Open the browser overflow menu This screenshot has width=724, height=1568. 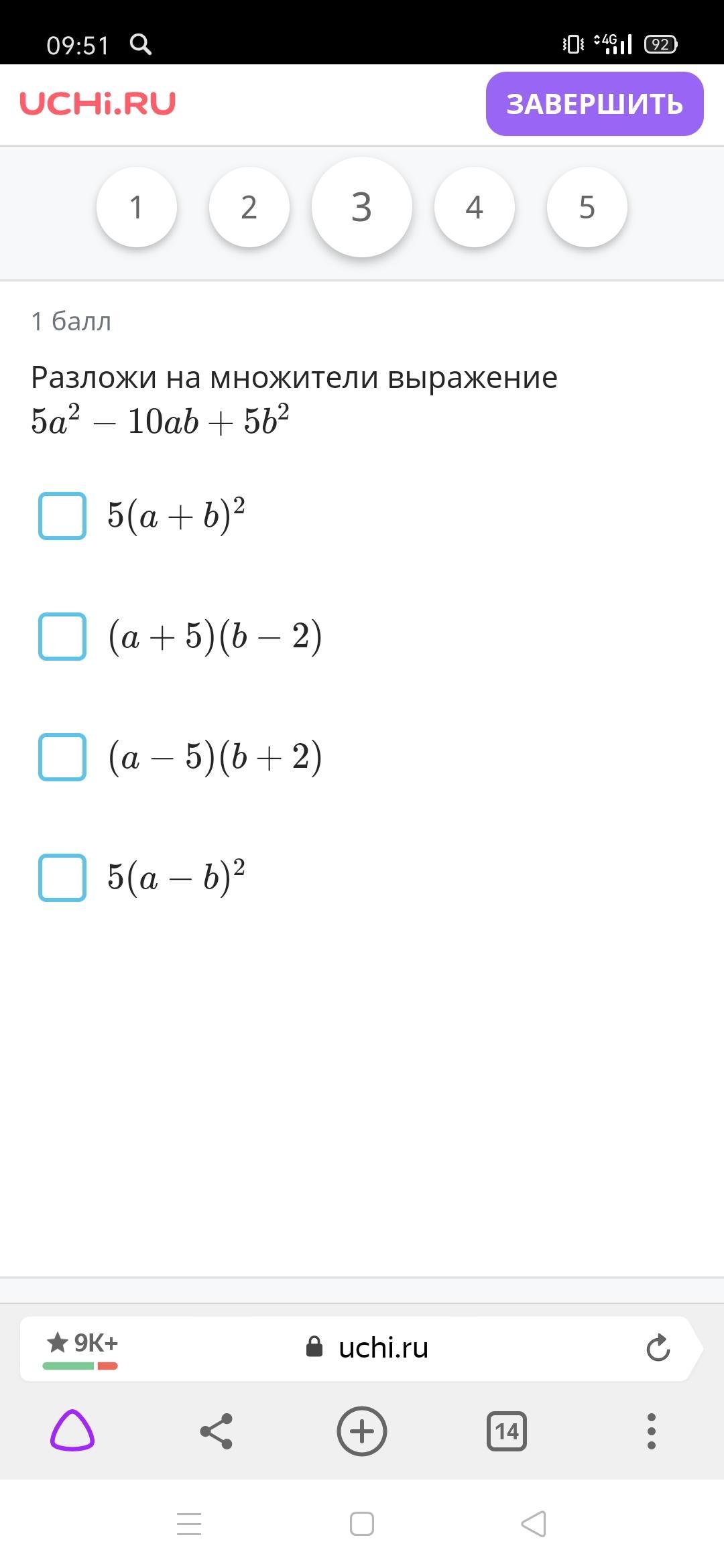[x=651, y=1431]
